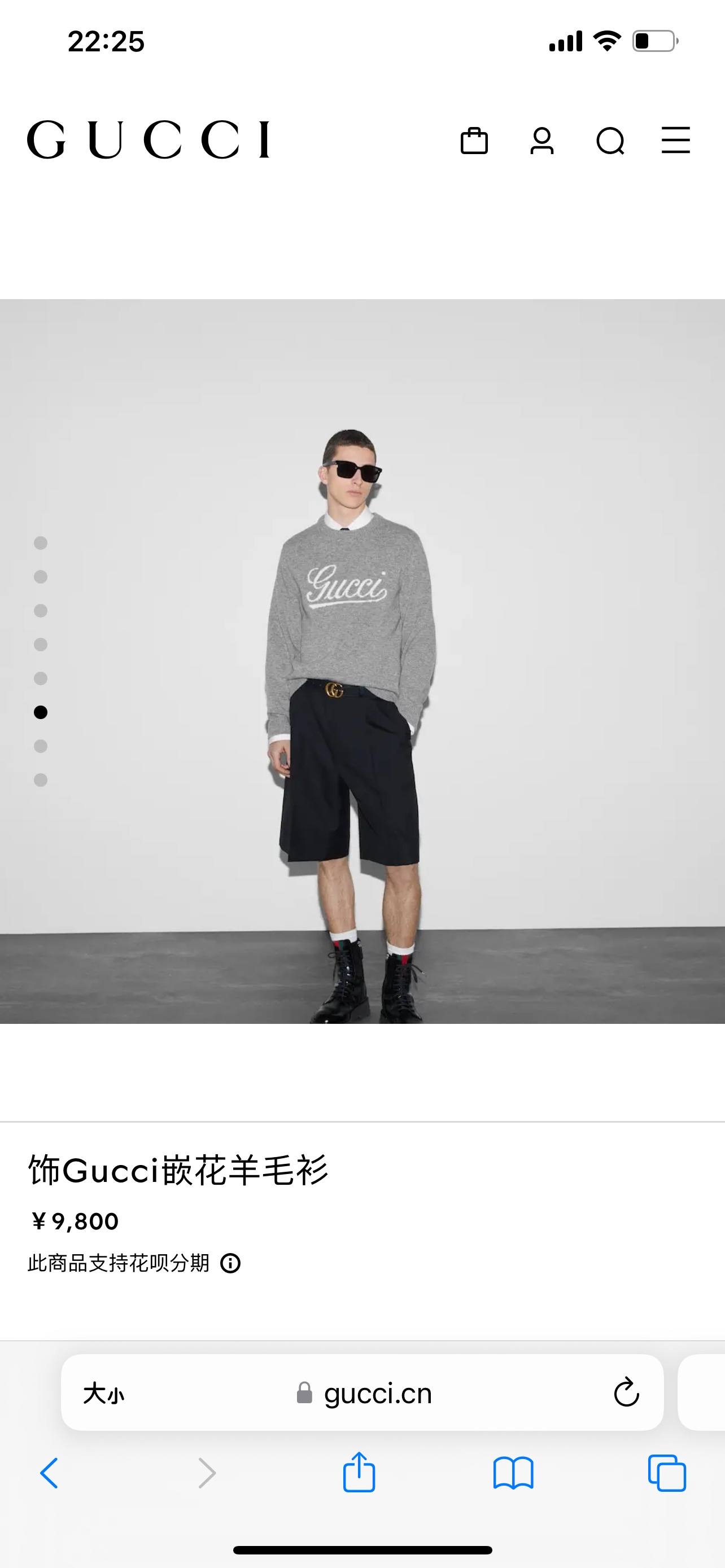Open the search magnifier
Viewport: 725px width, 1568px height.
tap(610, 141)
